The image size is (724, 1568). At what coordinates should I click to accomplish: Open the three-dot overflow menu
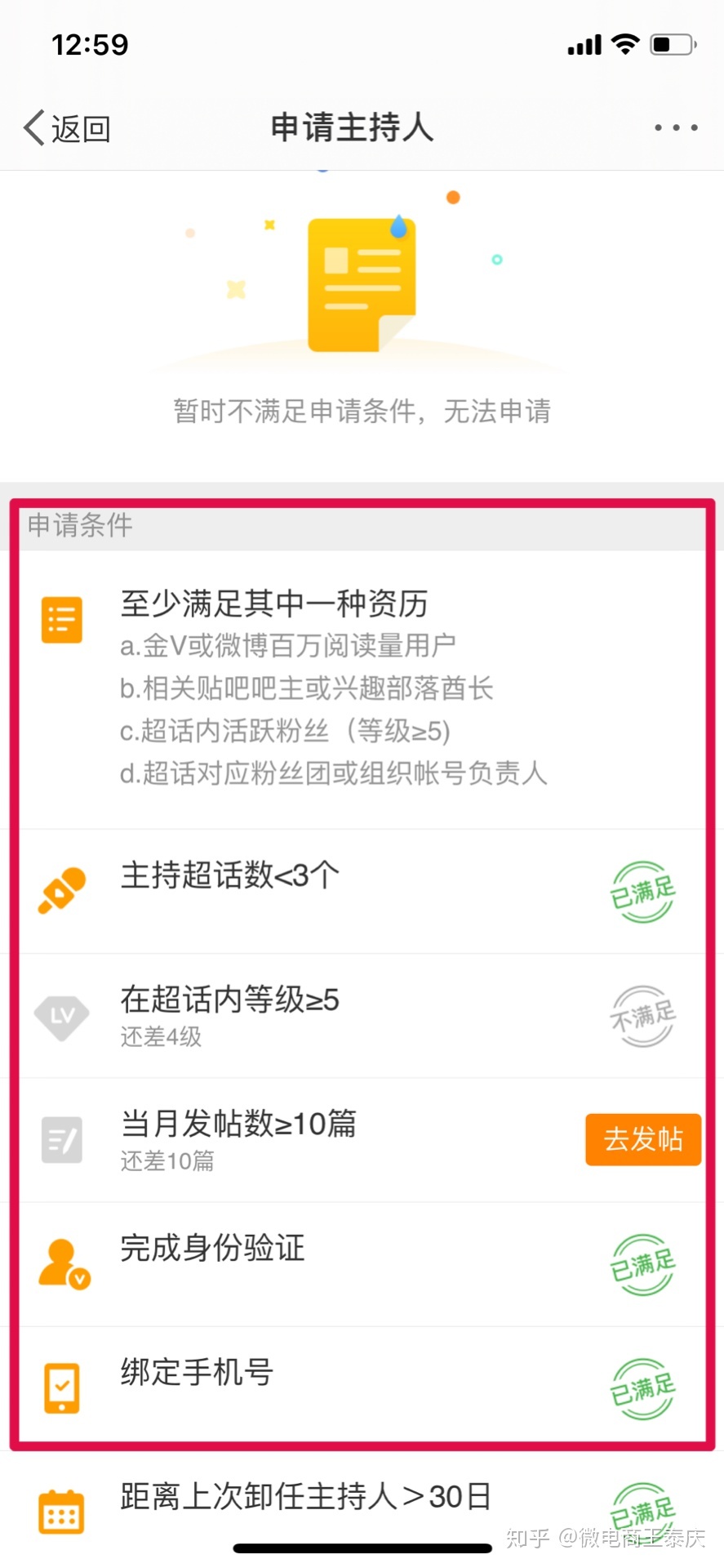coord(676,127)
